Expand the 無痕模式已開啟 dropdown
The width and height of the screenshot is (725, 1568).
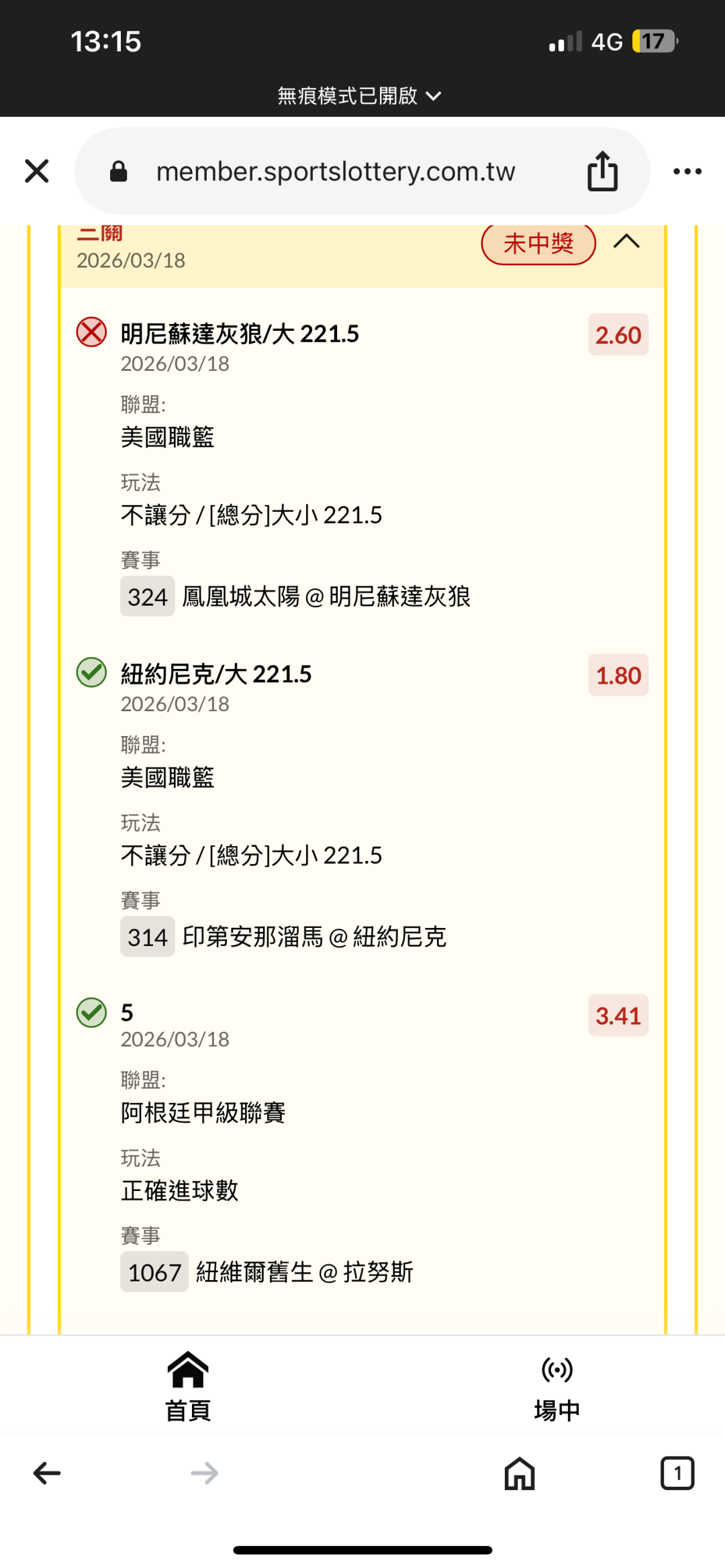(360, 96)
